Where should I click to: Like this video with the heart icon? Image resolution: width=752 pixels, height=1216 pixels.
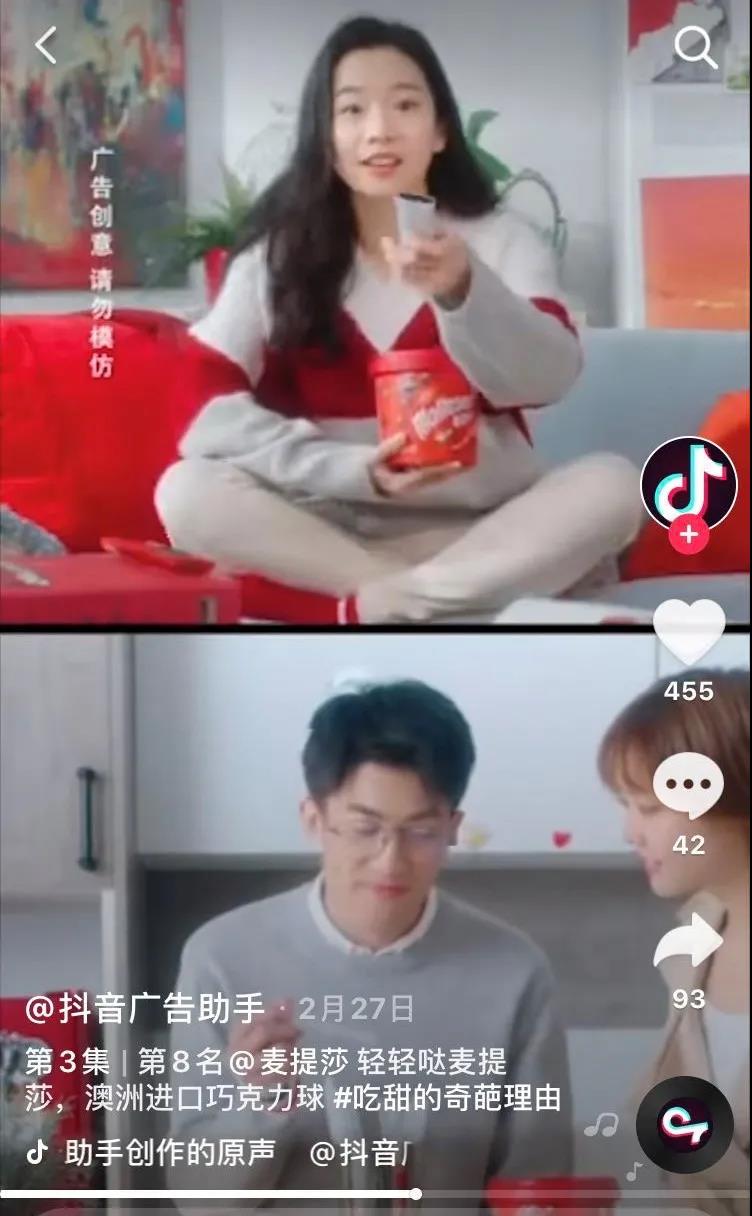click(x=689, y=633)
